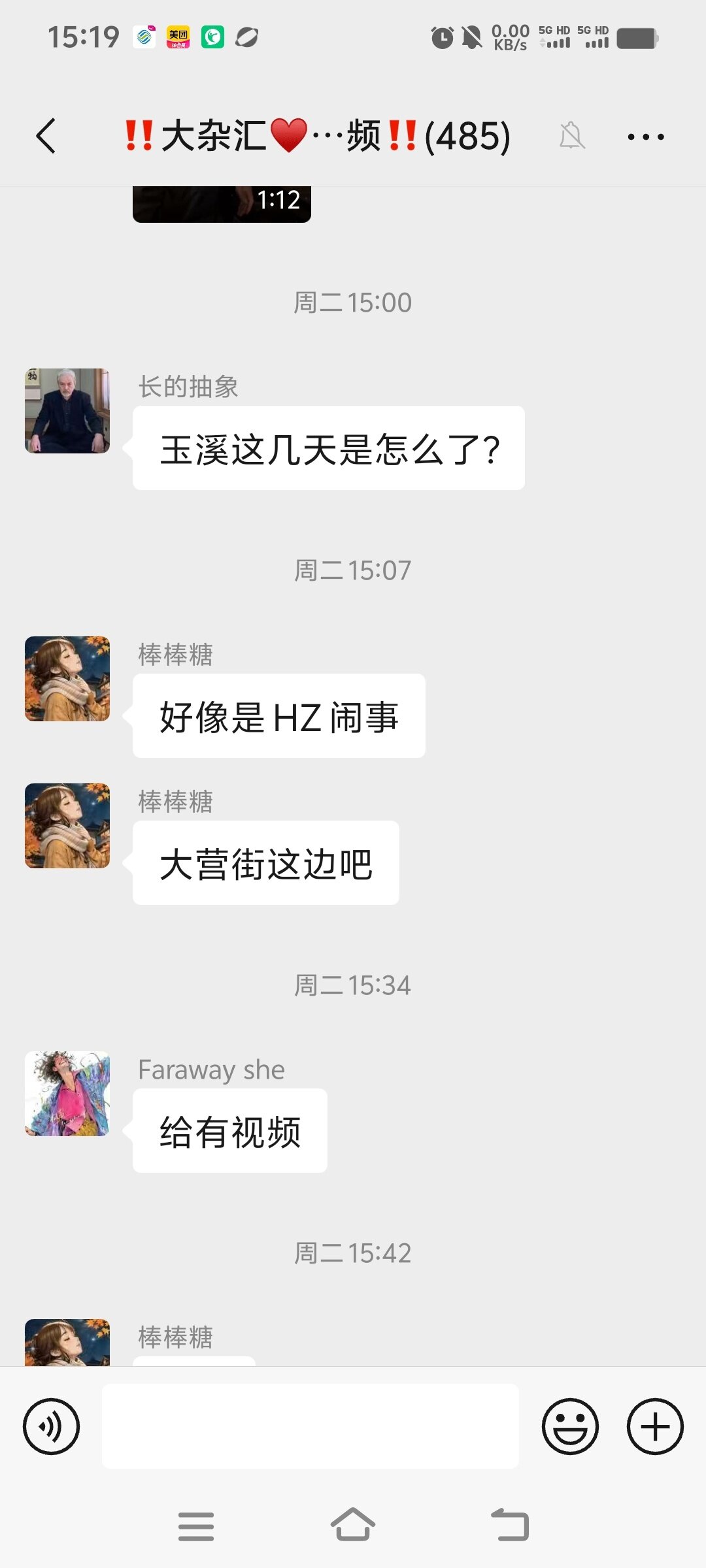Focus the message text field
This screenshot has width=706, height=1568.
tap(310, 1426)
